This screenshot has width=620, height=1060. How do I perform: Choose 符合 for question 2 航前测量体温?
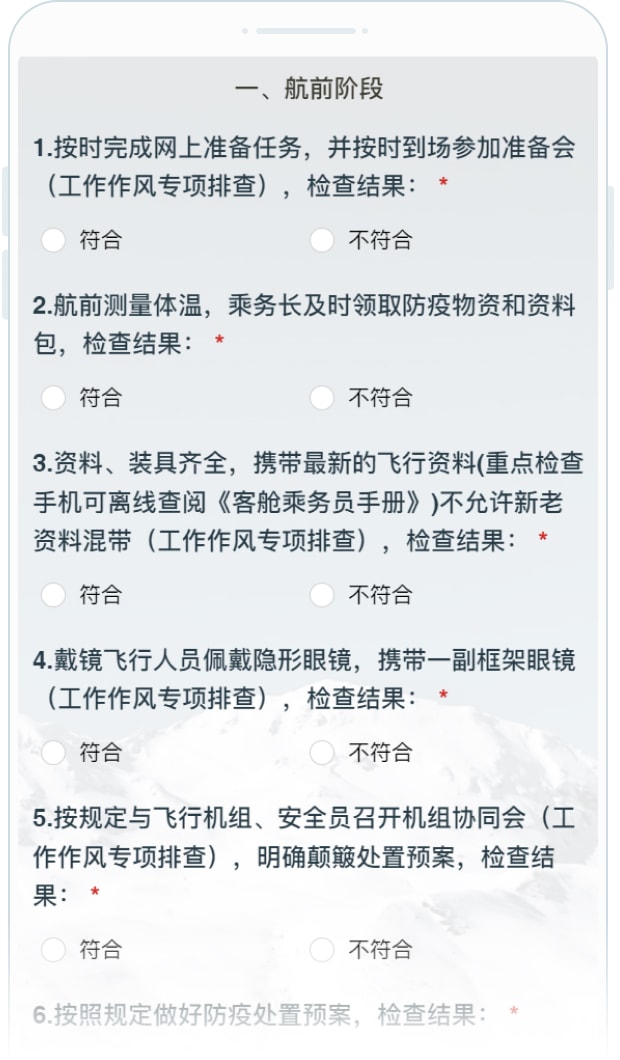tap(53, 398)
